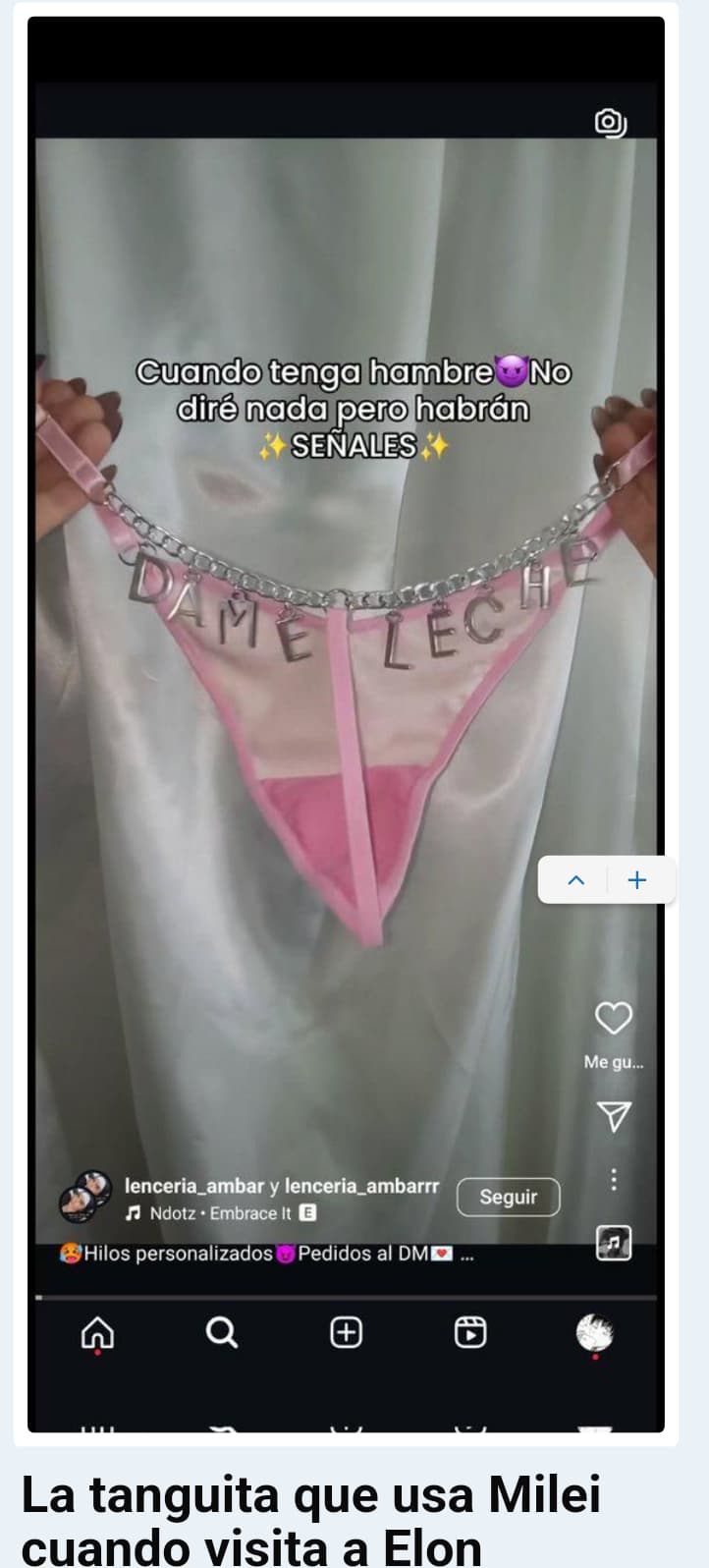
Task: Tap the up chevron on the floating widget
Action: click(576, 880)
